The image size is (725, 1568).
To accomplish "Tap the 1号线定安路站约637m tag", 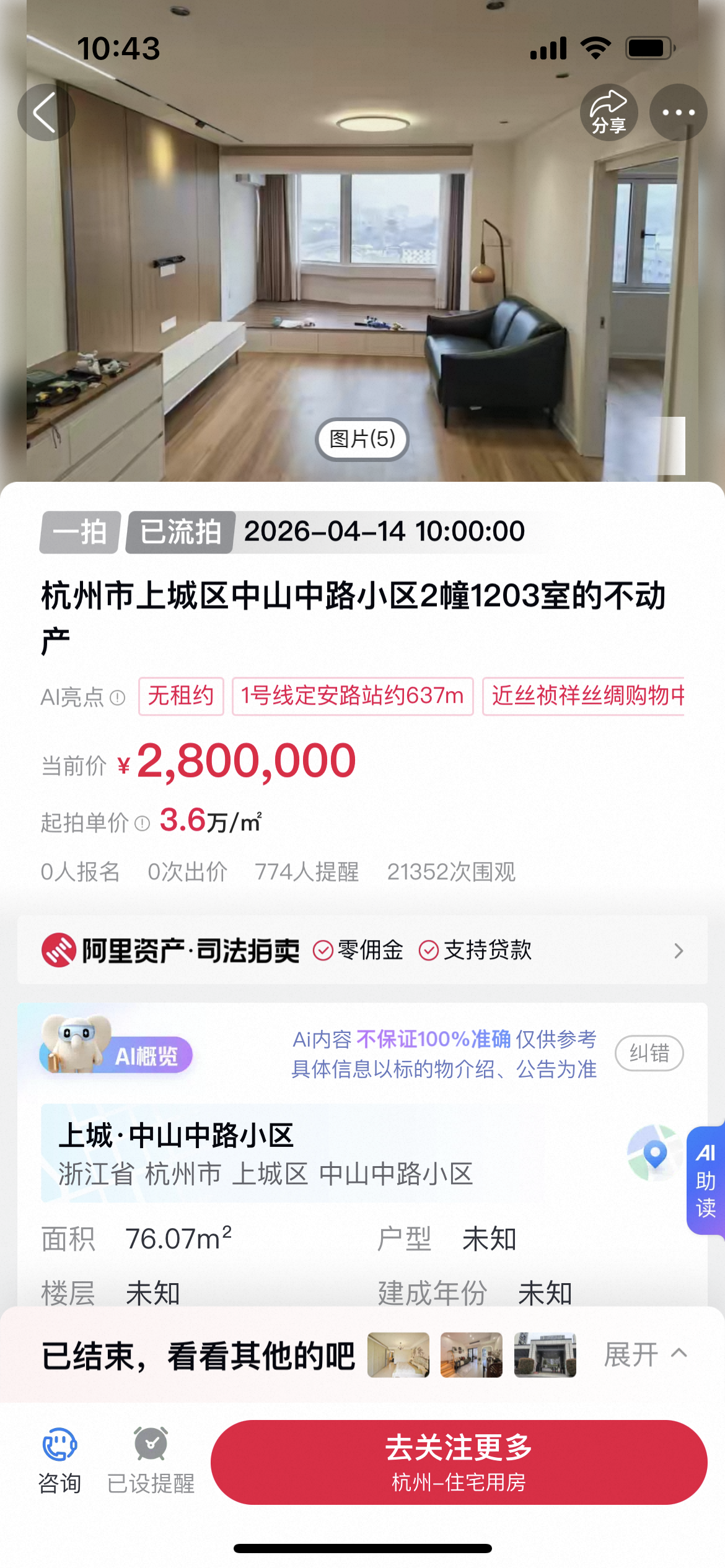I will pyautogui.click(x=353, y=696).
